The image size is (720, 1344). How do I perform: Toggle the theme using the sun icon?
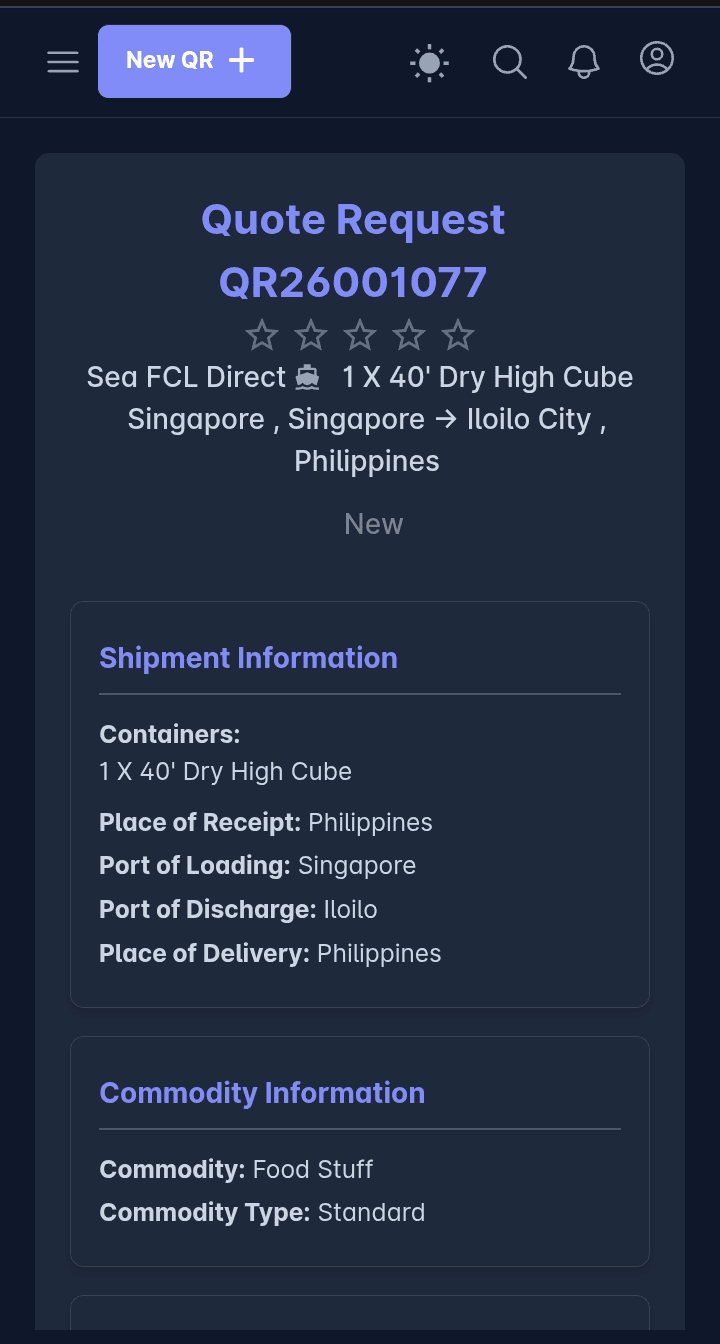(x=429, y=62)
